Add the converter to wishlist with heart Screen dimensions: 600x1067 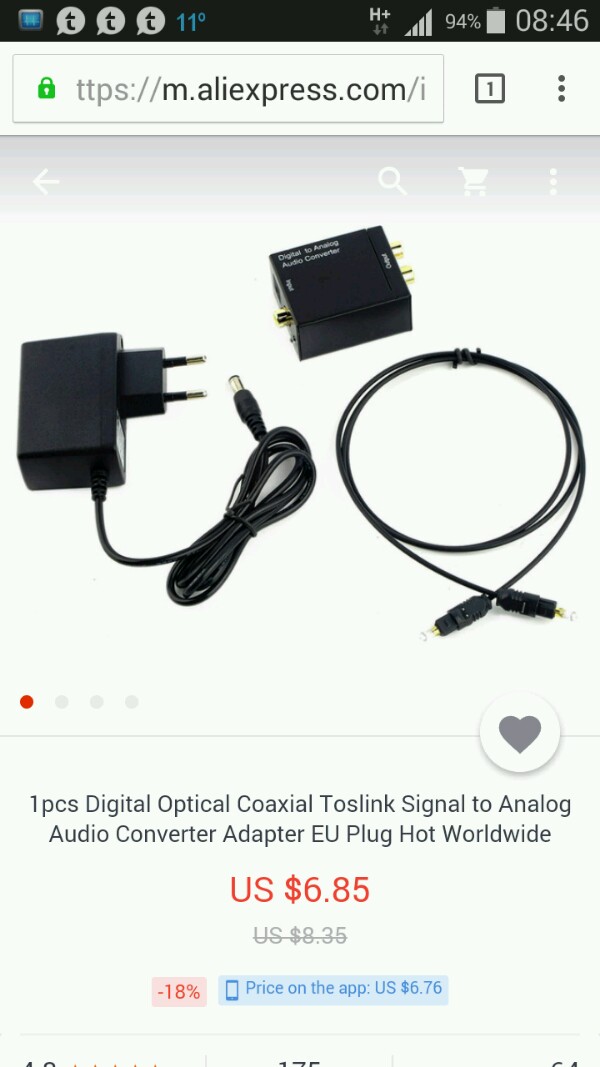(520, 733)
